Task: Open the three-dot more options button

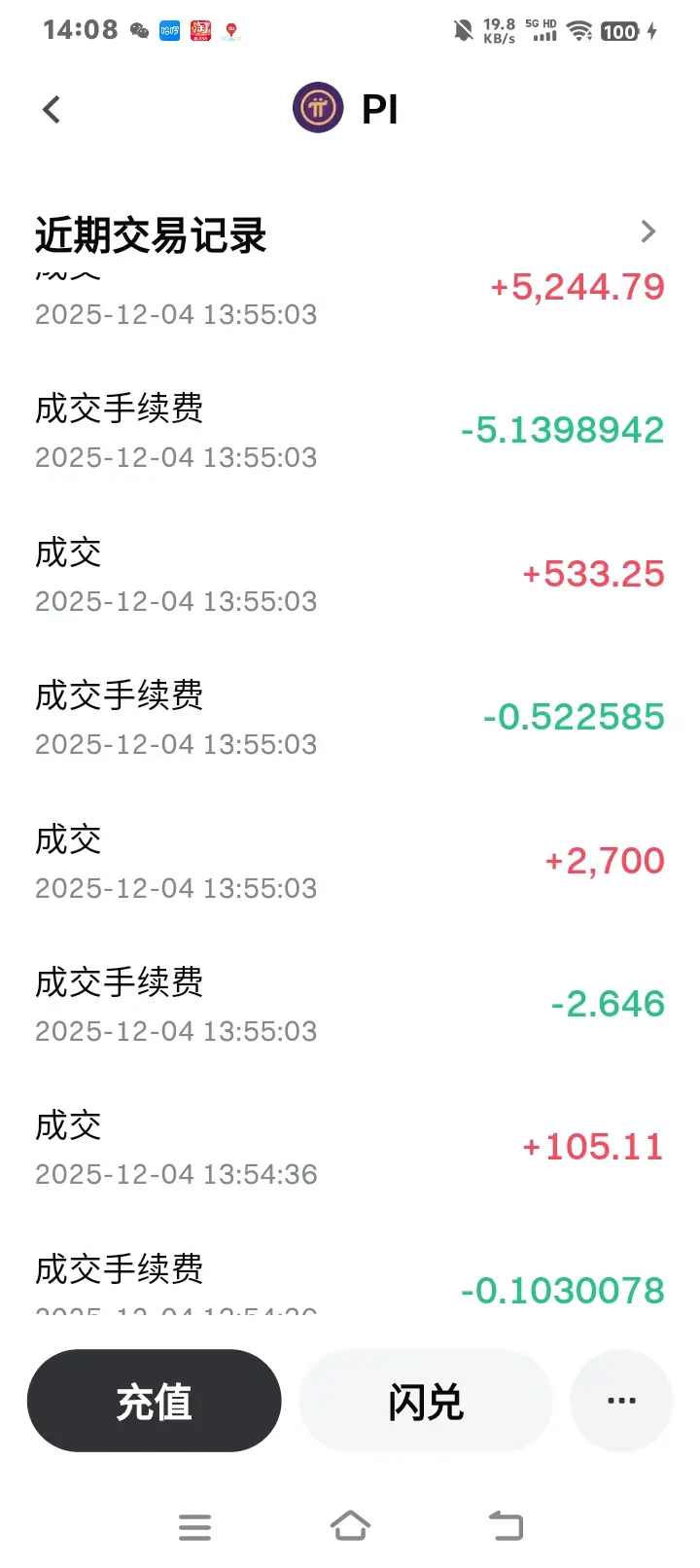Action: 621,1401
